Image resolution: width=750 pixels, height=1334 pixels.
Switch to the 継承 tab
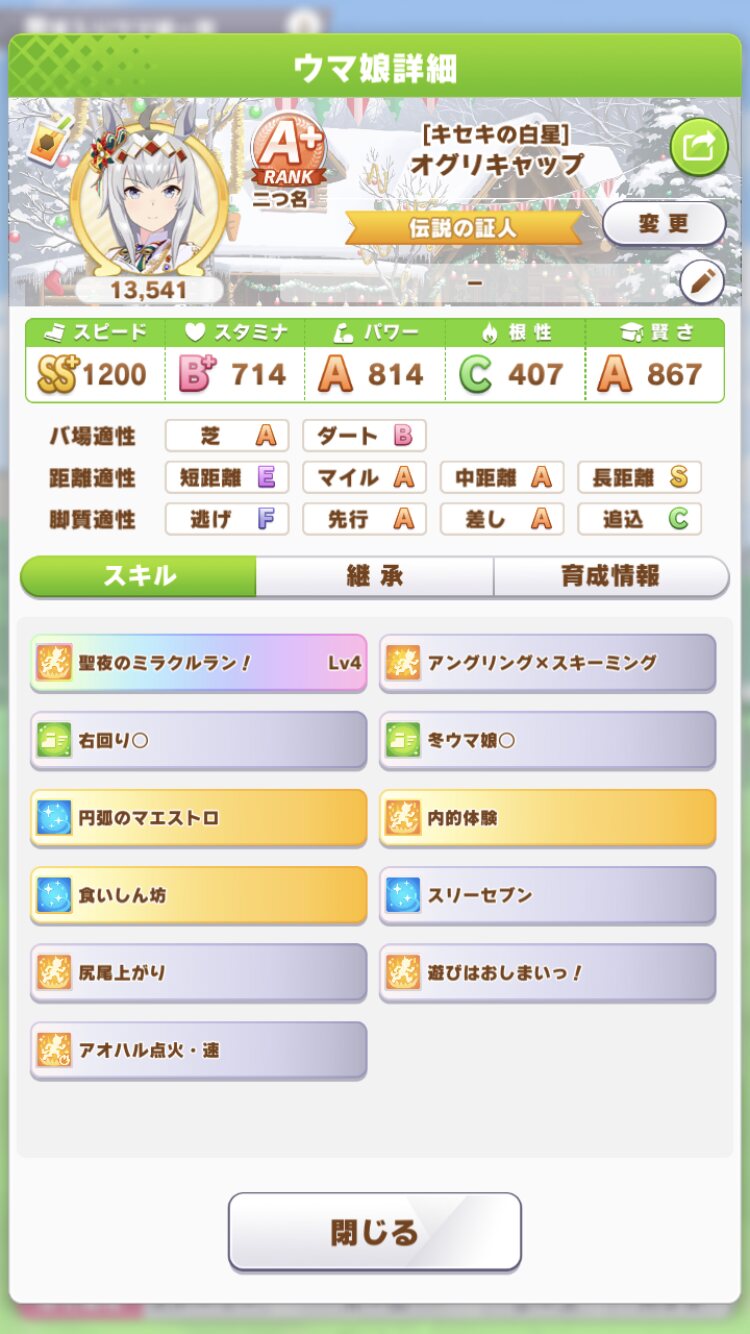tap(374, 576)
